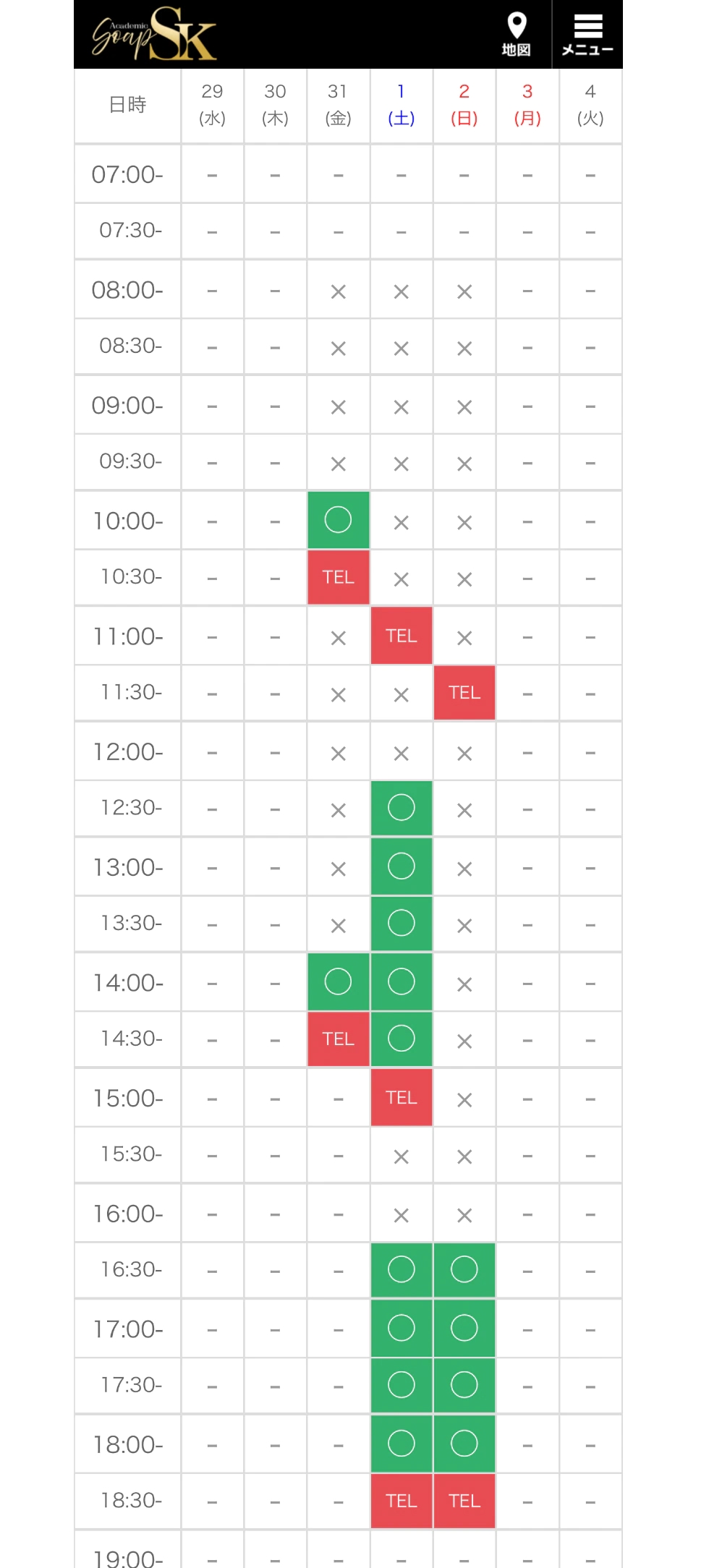Tap TEL at 11:00 on 1 (土)

pyautogui.click(x=402, y=636)
